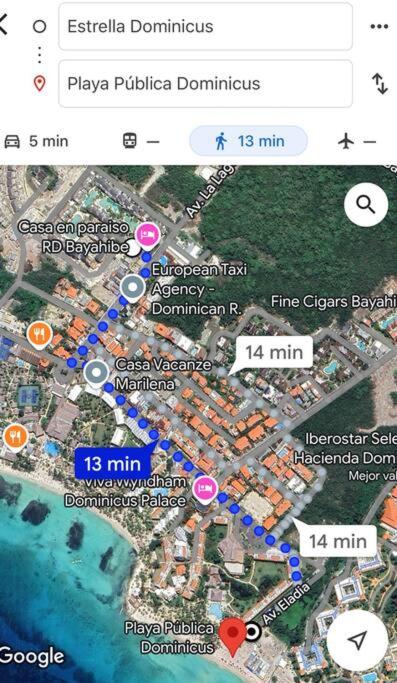Select the walking mode, 13 min
This screenshot has height=683, width=397.
point(248,141)
